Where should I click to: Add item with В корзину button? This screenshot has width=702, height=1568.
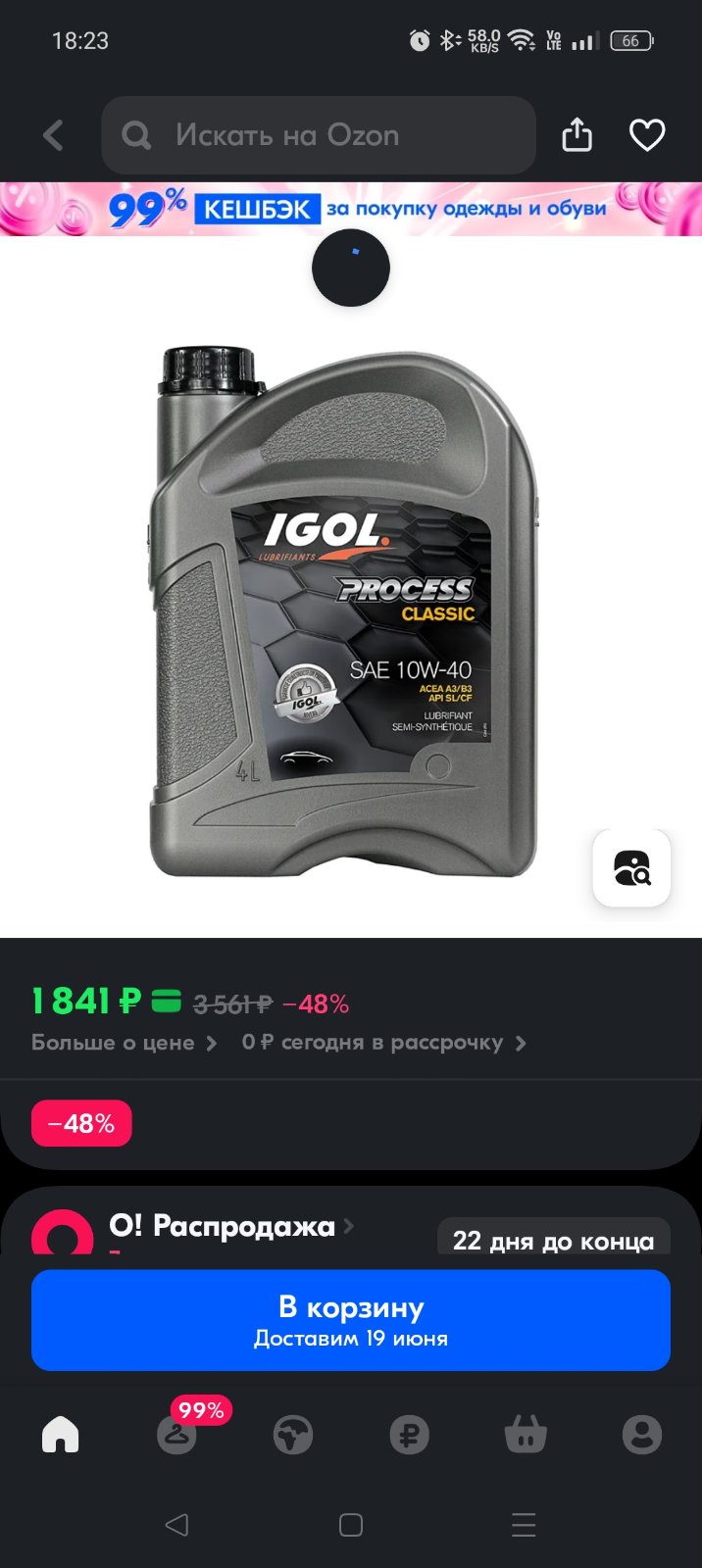351,1320
